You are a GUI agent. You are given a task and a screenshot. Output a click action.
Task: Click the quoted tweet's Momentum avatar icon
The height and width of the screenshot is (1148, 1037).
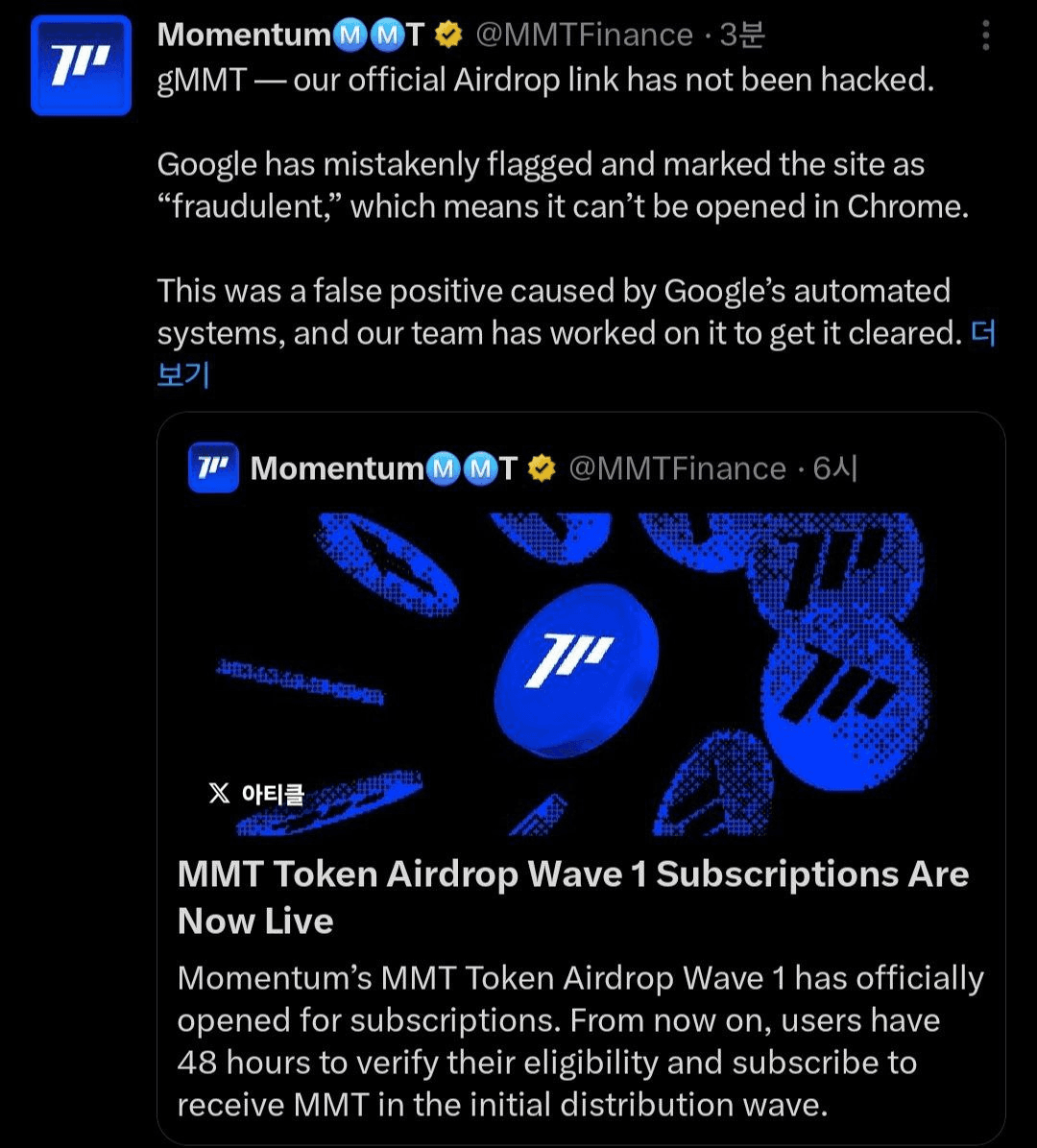tap(212, 469)
